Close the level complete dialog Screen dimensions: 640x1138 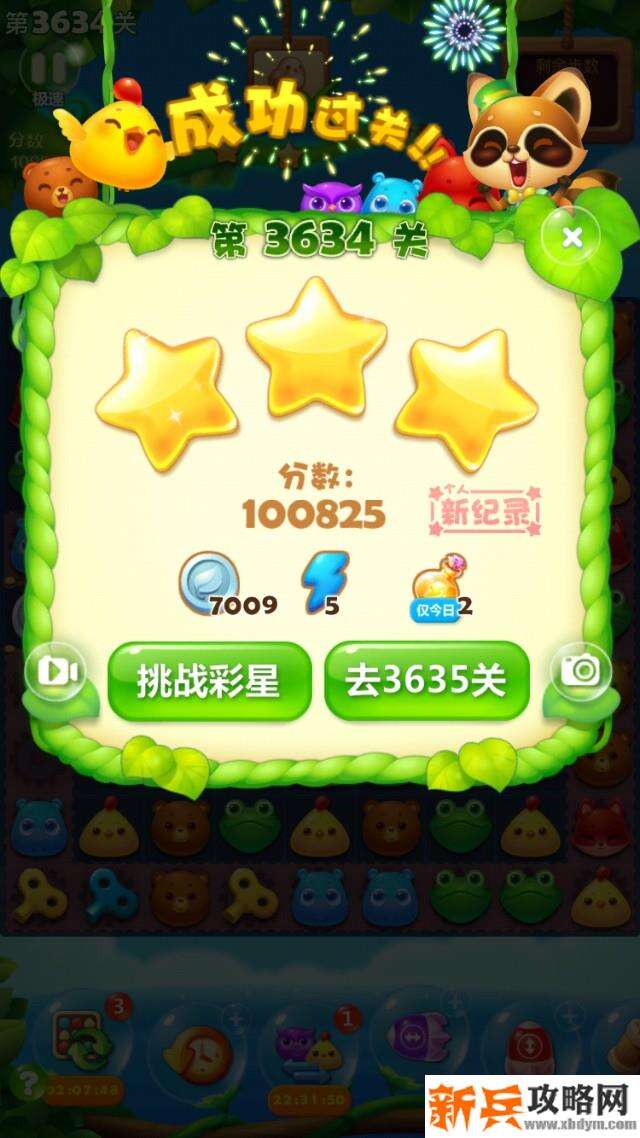click(x=572, y=237)
